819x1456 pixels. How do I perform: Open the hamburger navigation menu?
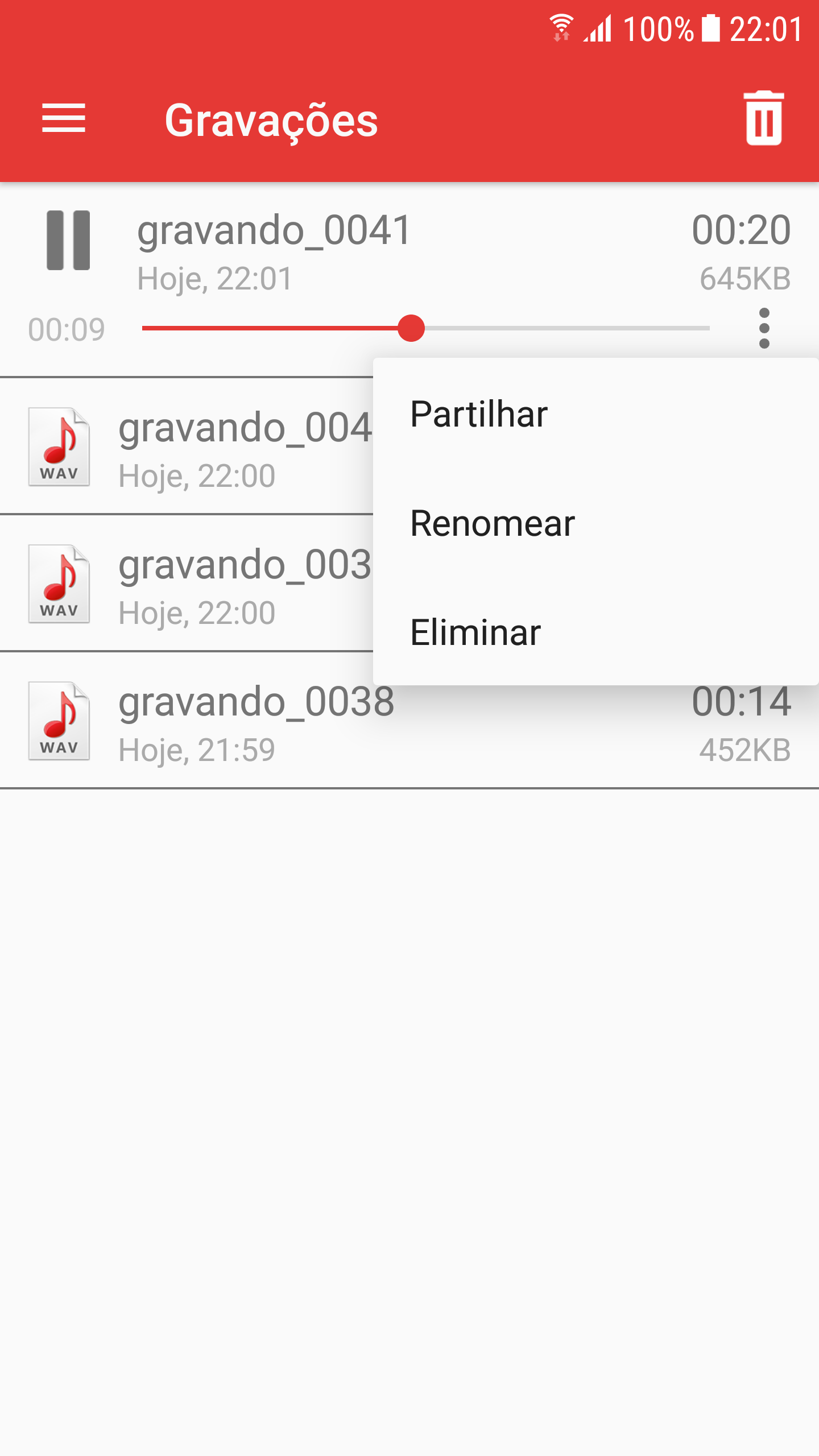tap(64, 118)
